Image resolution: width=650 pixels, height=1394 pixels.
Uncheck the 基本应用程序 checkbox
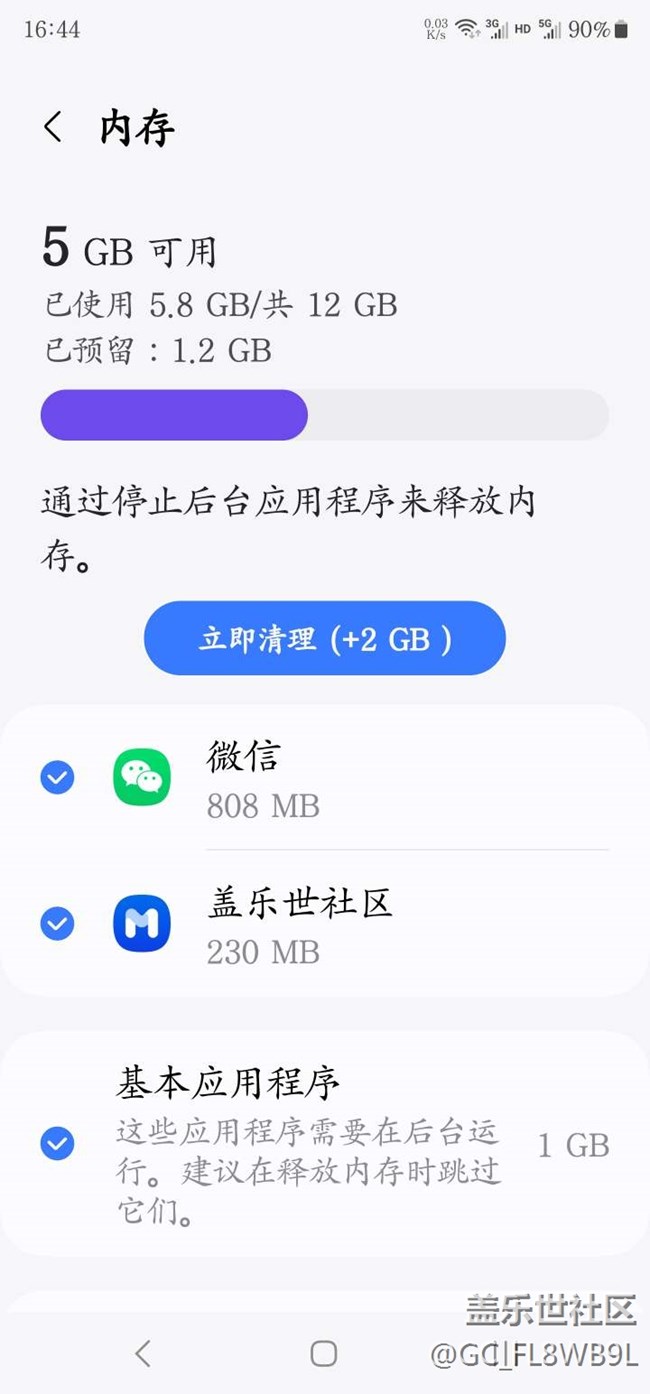click(x=57, y=1143)
